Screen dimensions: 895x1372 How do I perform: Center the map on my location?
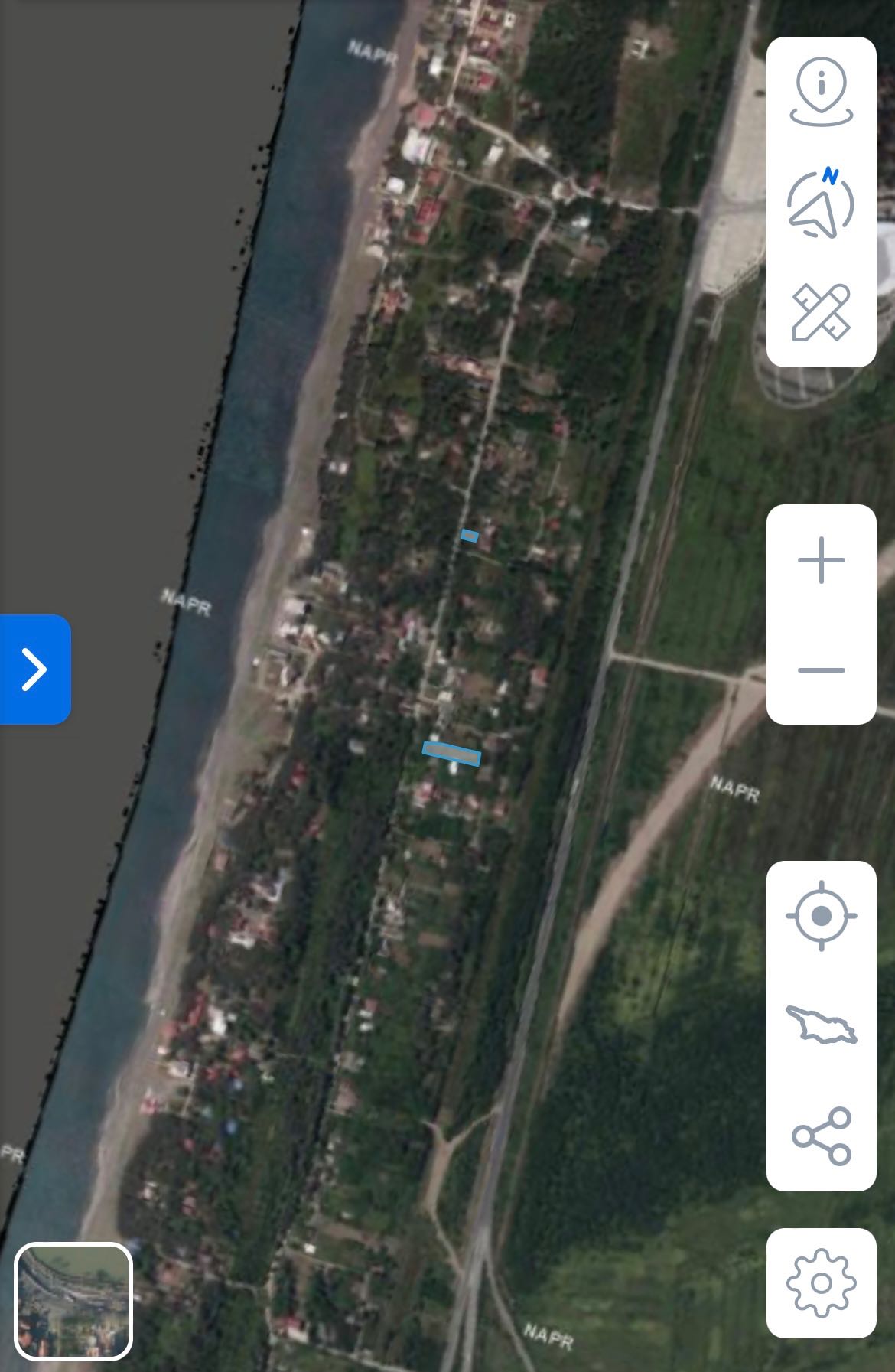point(821,915)
